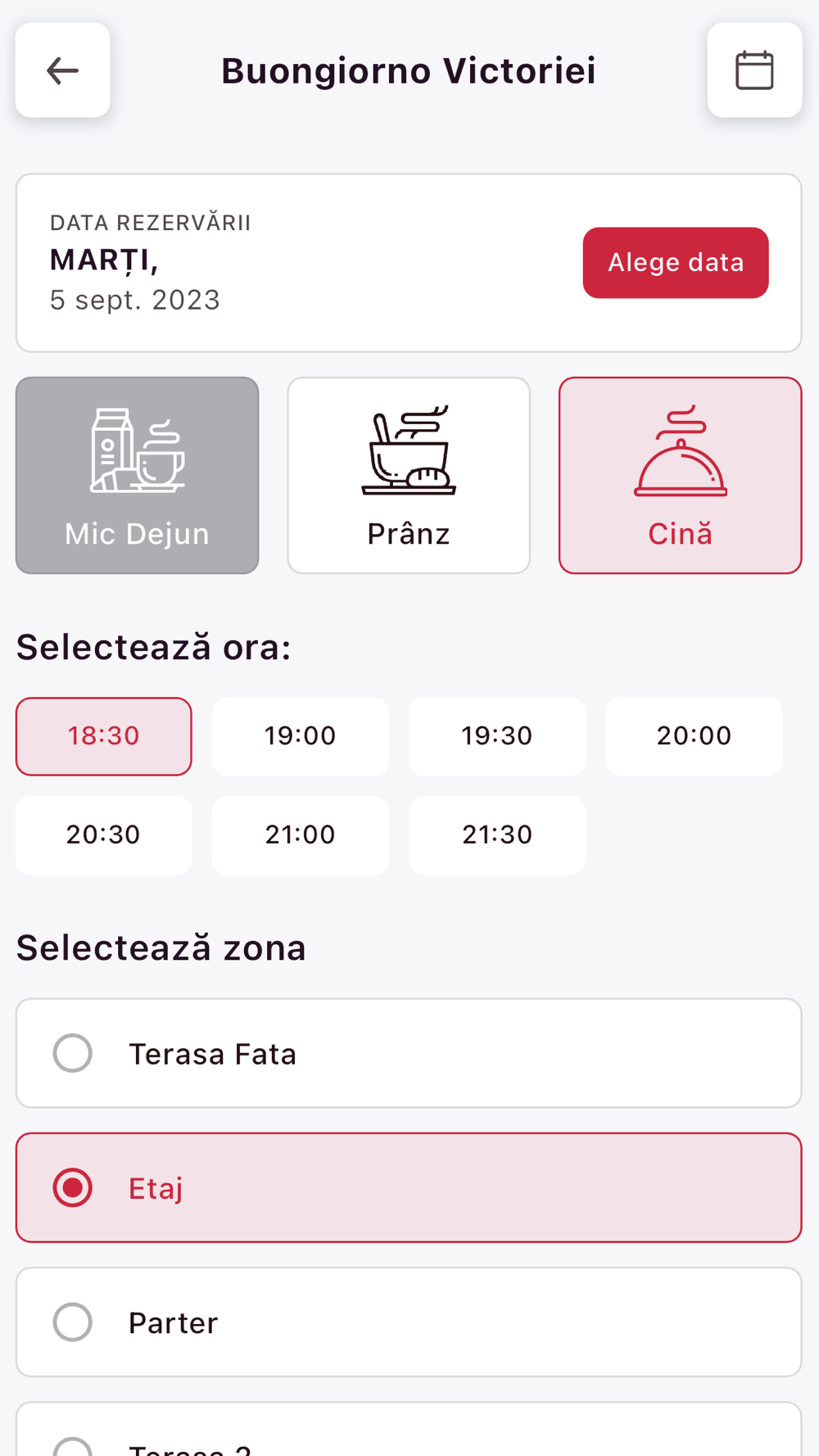Choose the 21:00 time slot
This screenshot has width=819, height=1456.
[301, 835]
